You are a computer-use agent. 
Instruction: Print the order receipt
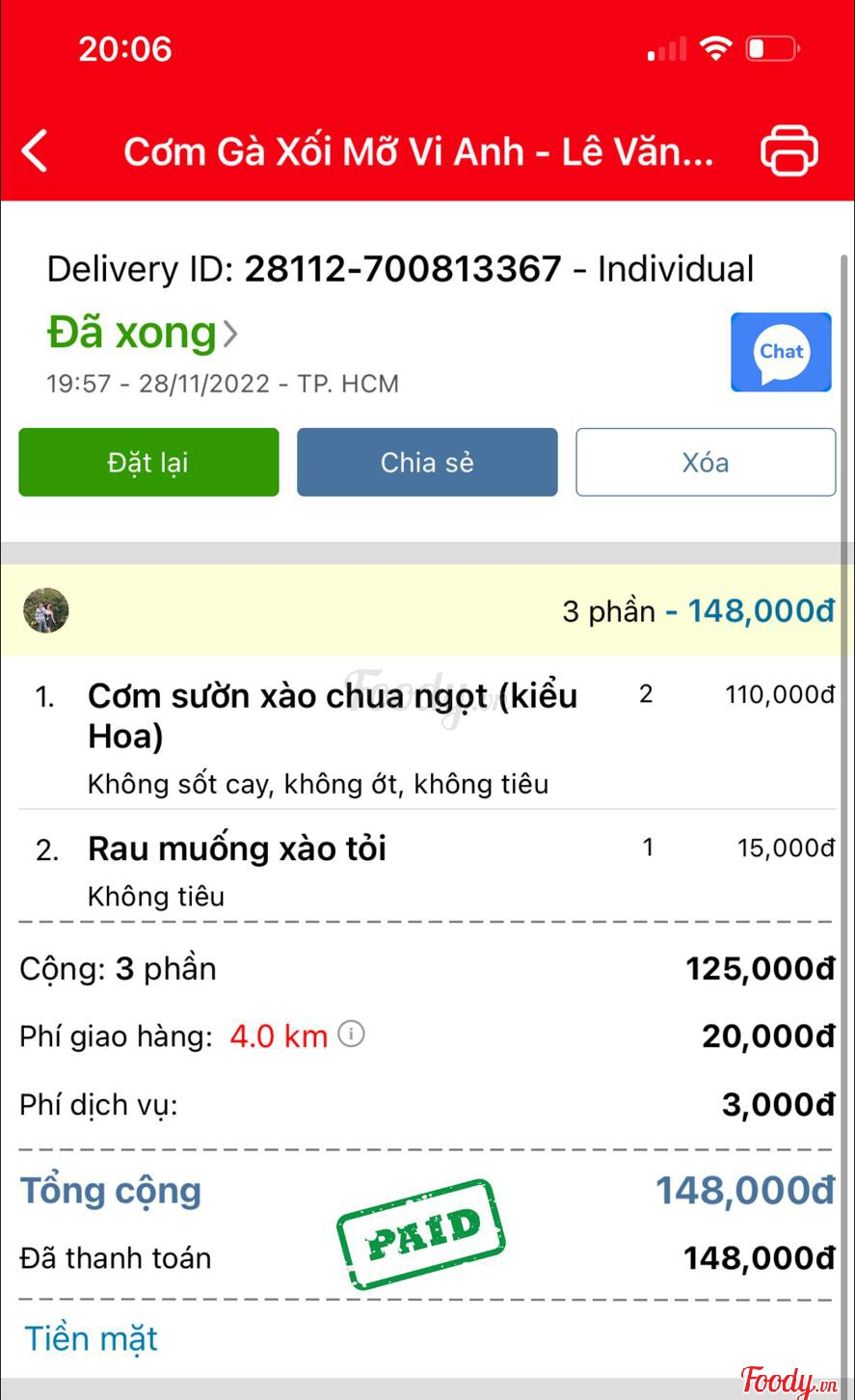point(789,151)
